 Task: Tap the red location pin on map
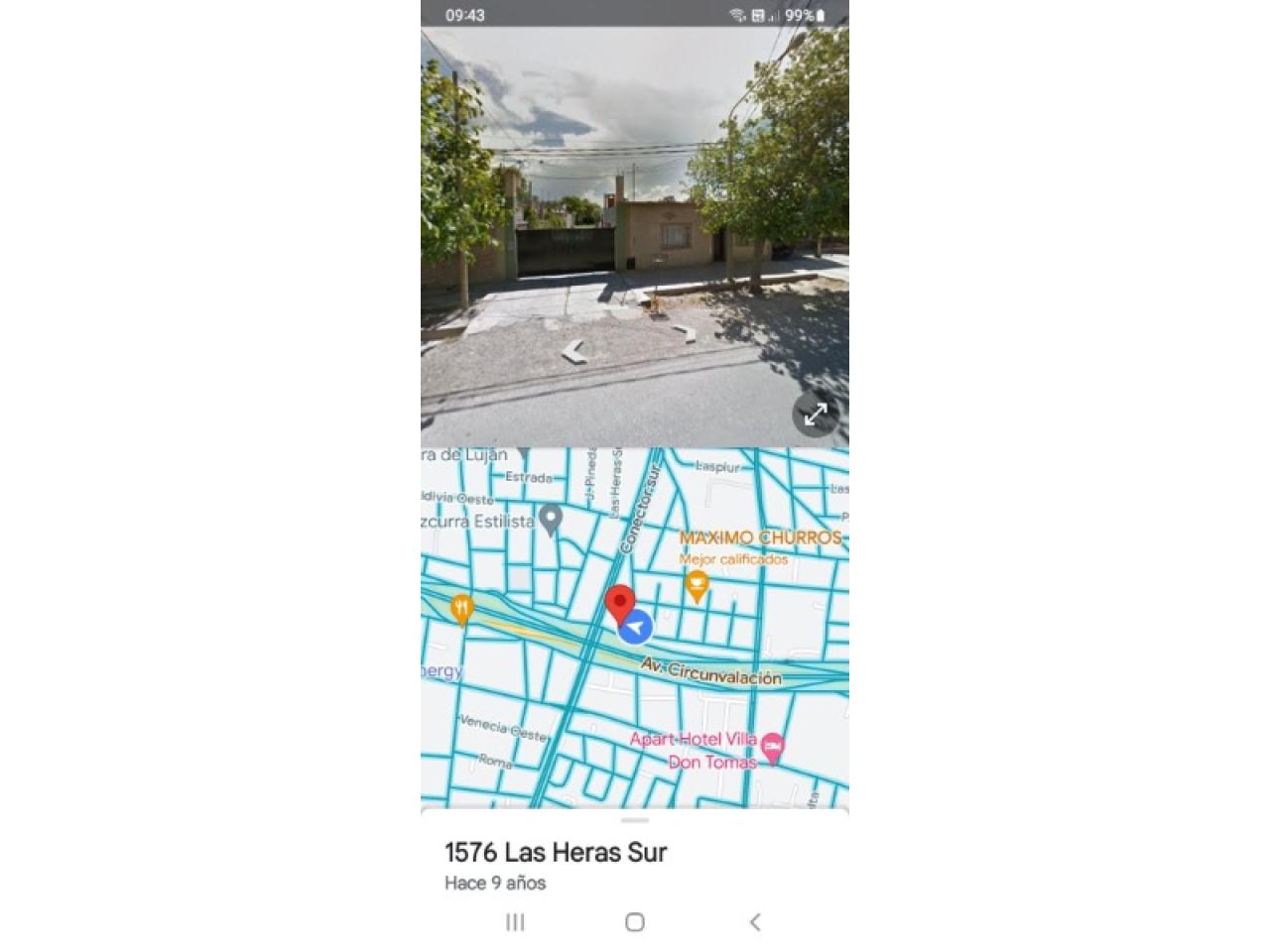pyautogui.click(x=620, y=603)
